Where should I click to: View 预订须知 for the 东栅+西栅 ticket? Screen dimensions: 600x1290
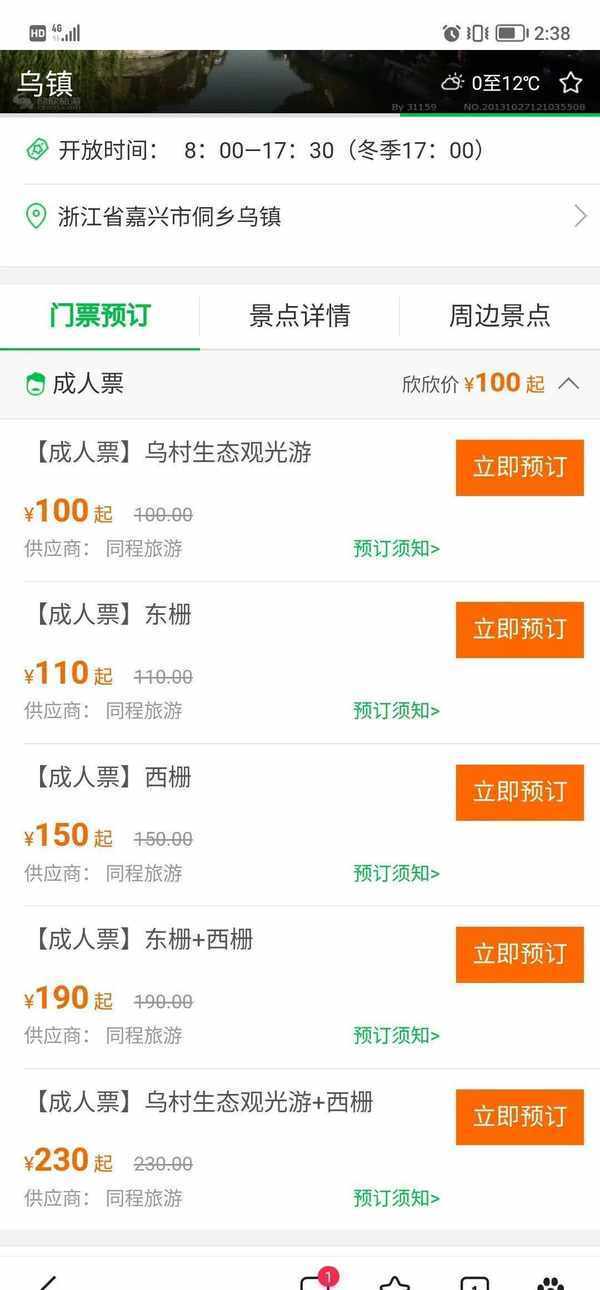click(x=396, y=1035)
